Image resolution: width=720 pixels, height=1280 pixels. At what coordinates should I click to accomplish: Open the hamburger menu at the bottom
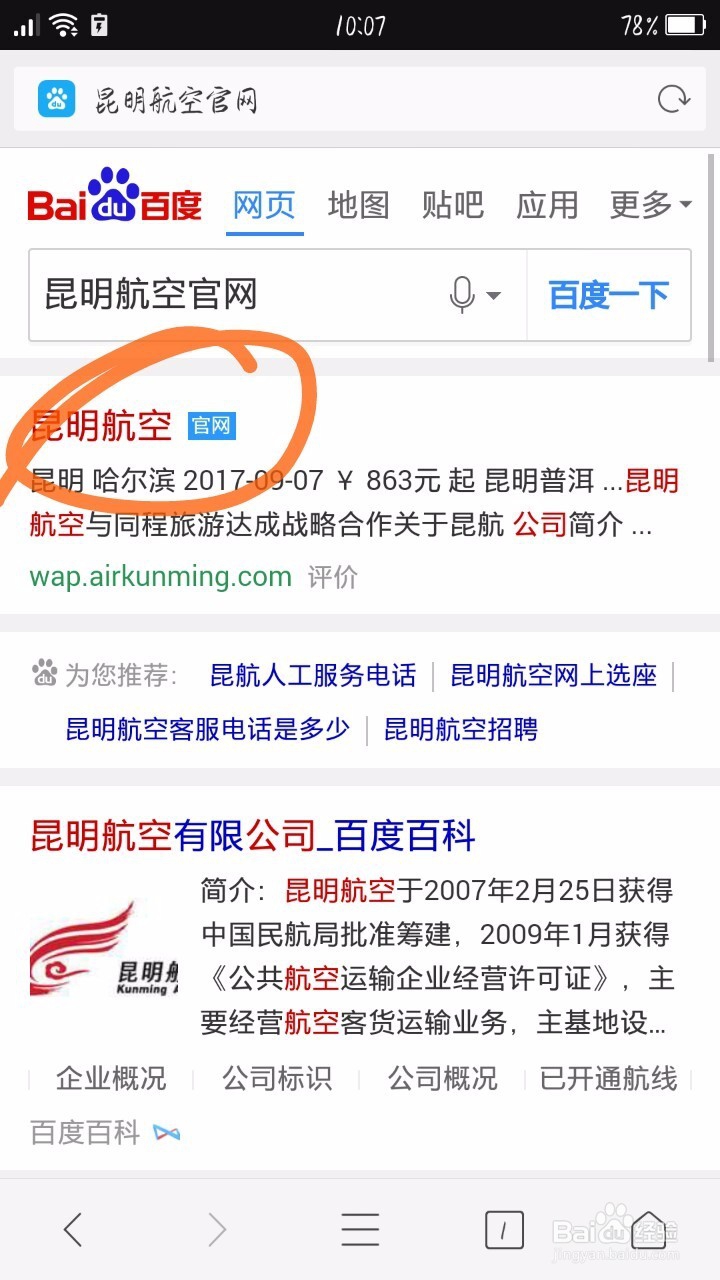tap(360, 1230)
